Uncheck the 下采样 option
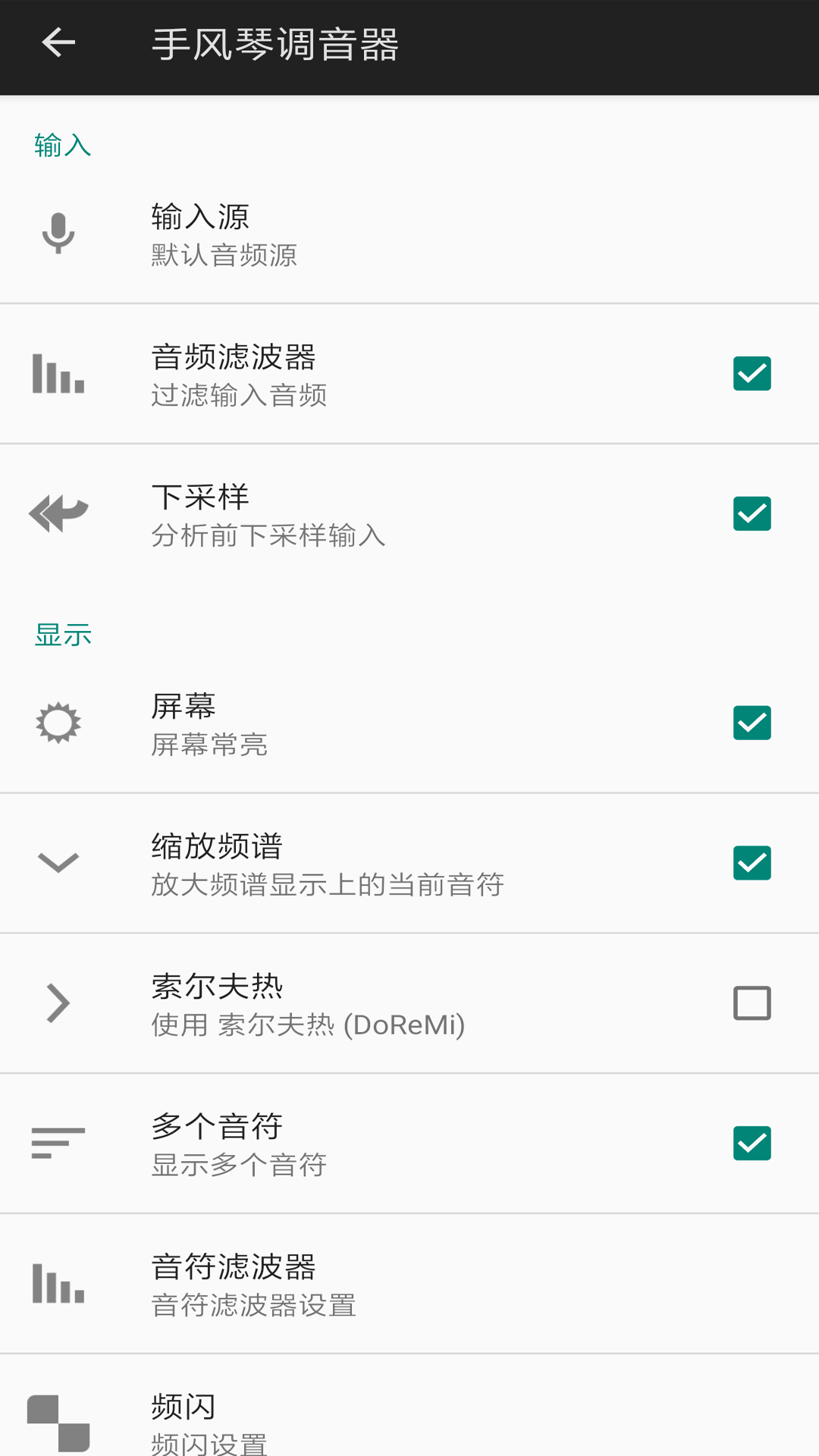 pos(752,513)
